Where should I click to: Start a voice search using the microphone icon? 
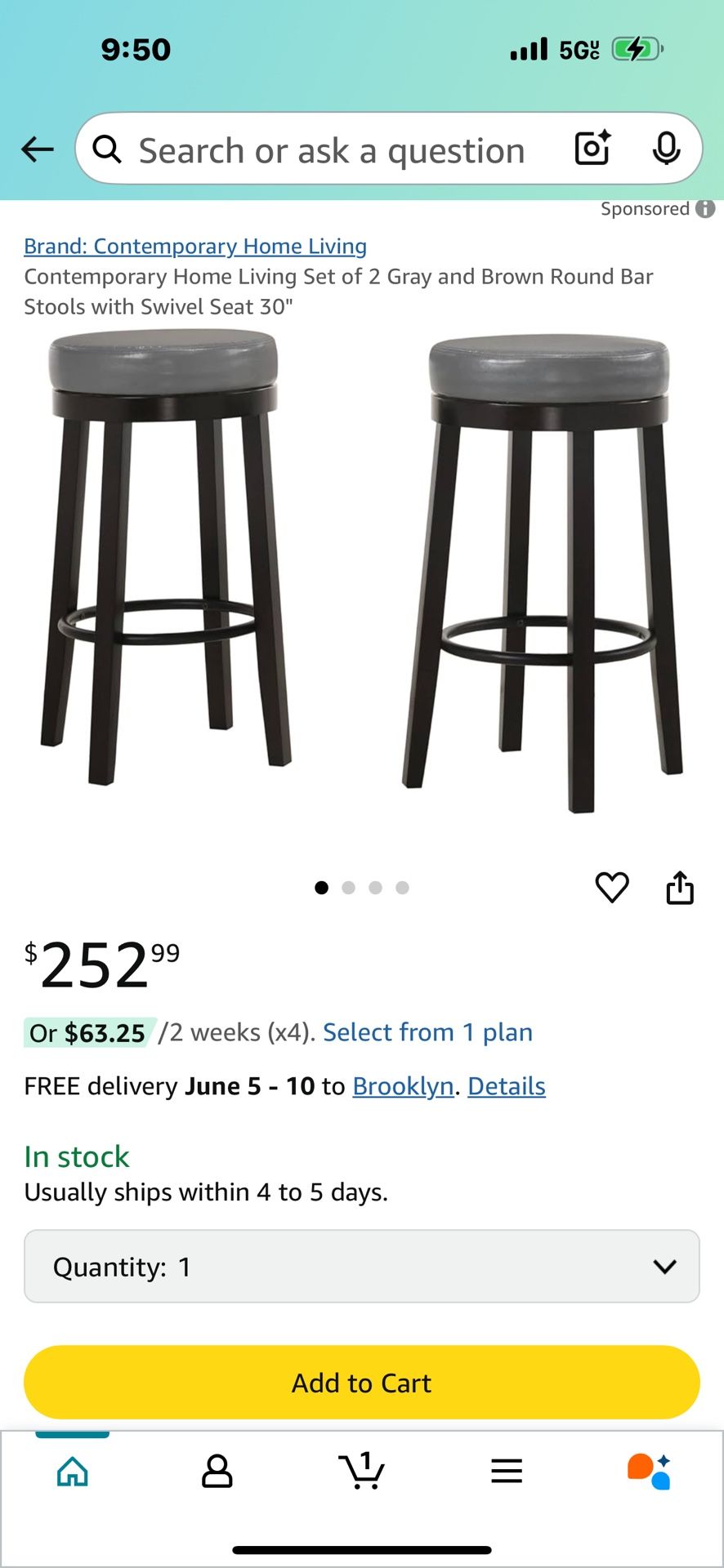coord(667,149)
